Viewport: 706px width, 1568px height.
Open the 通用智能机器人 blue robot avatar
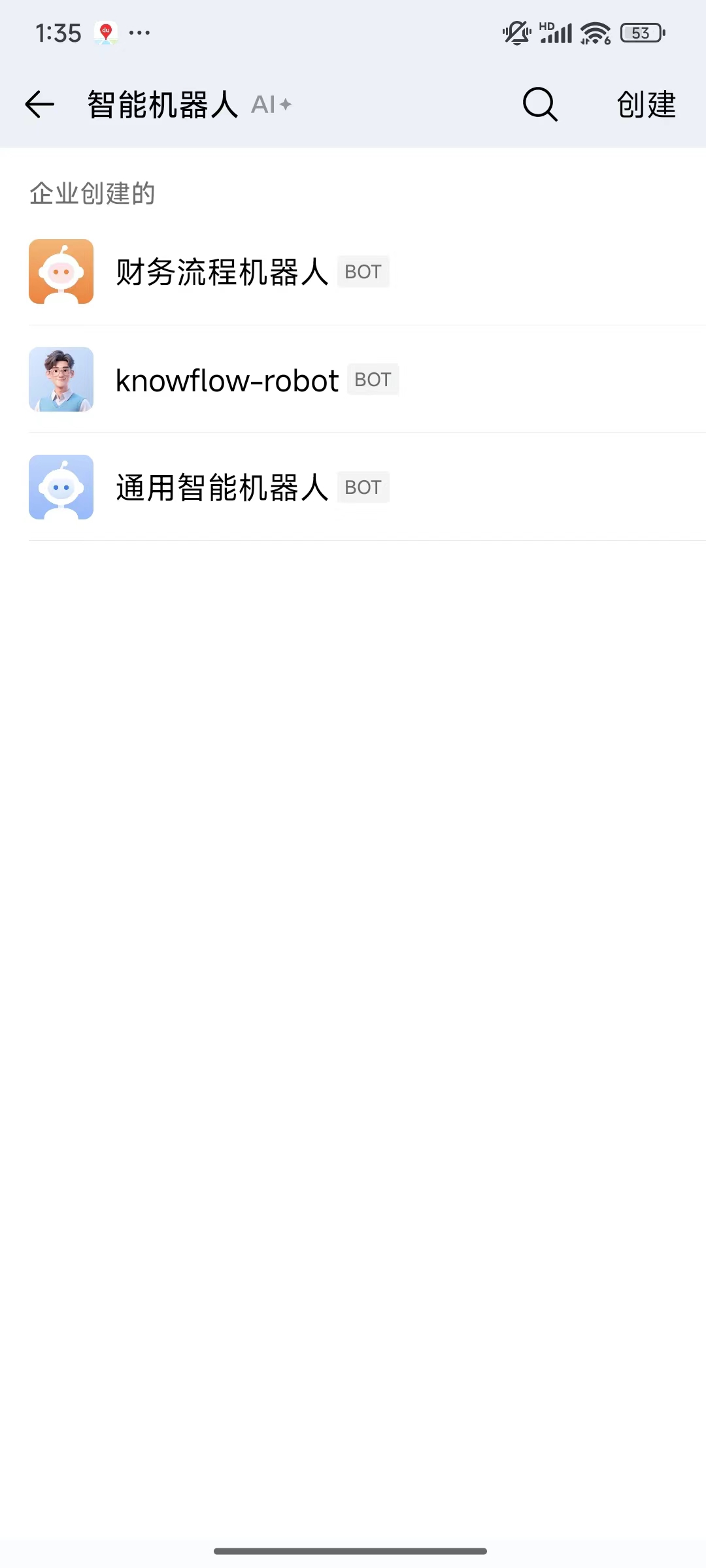(61, 487)
